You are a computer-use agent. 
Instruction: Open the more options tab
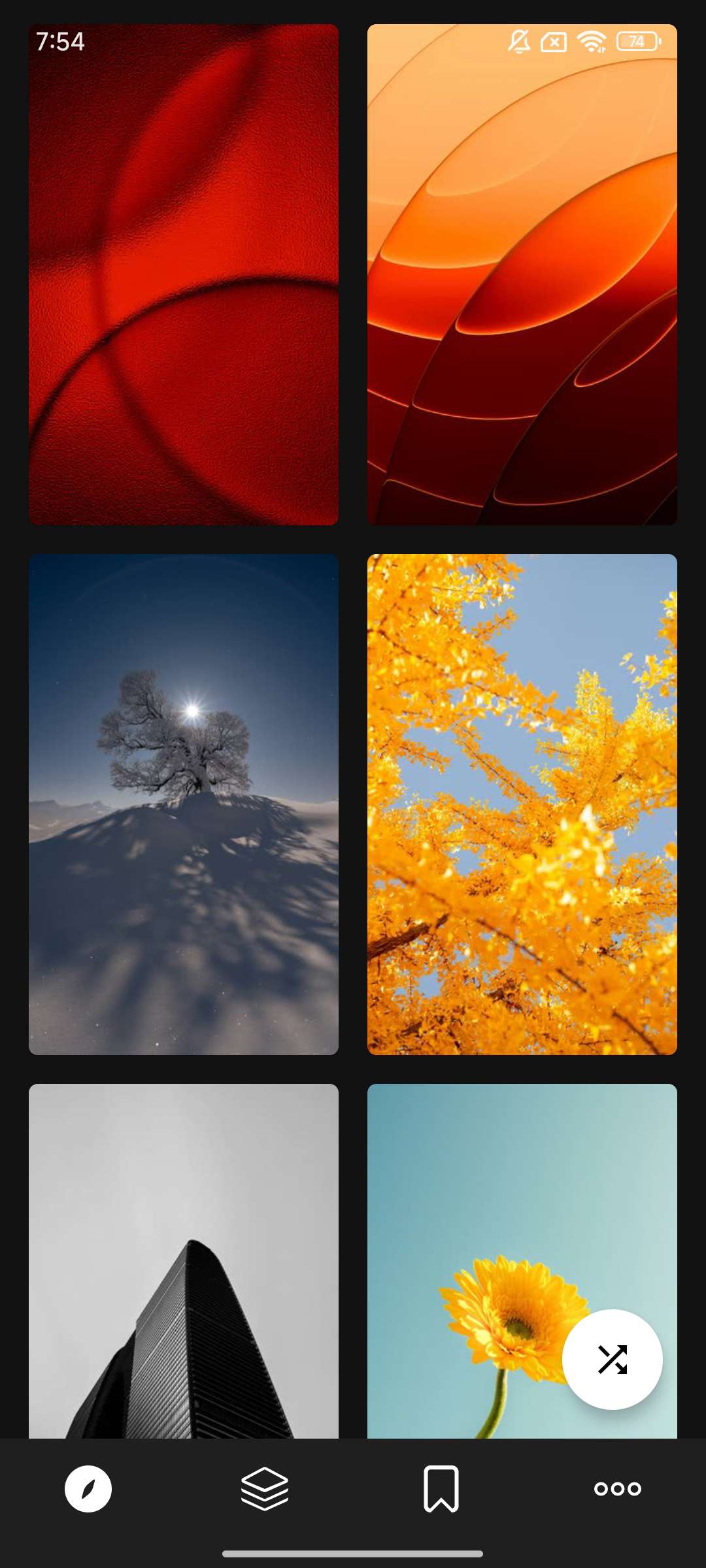coord(618,1488)
